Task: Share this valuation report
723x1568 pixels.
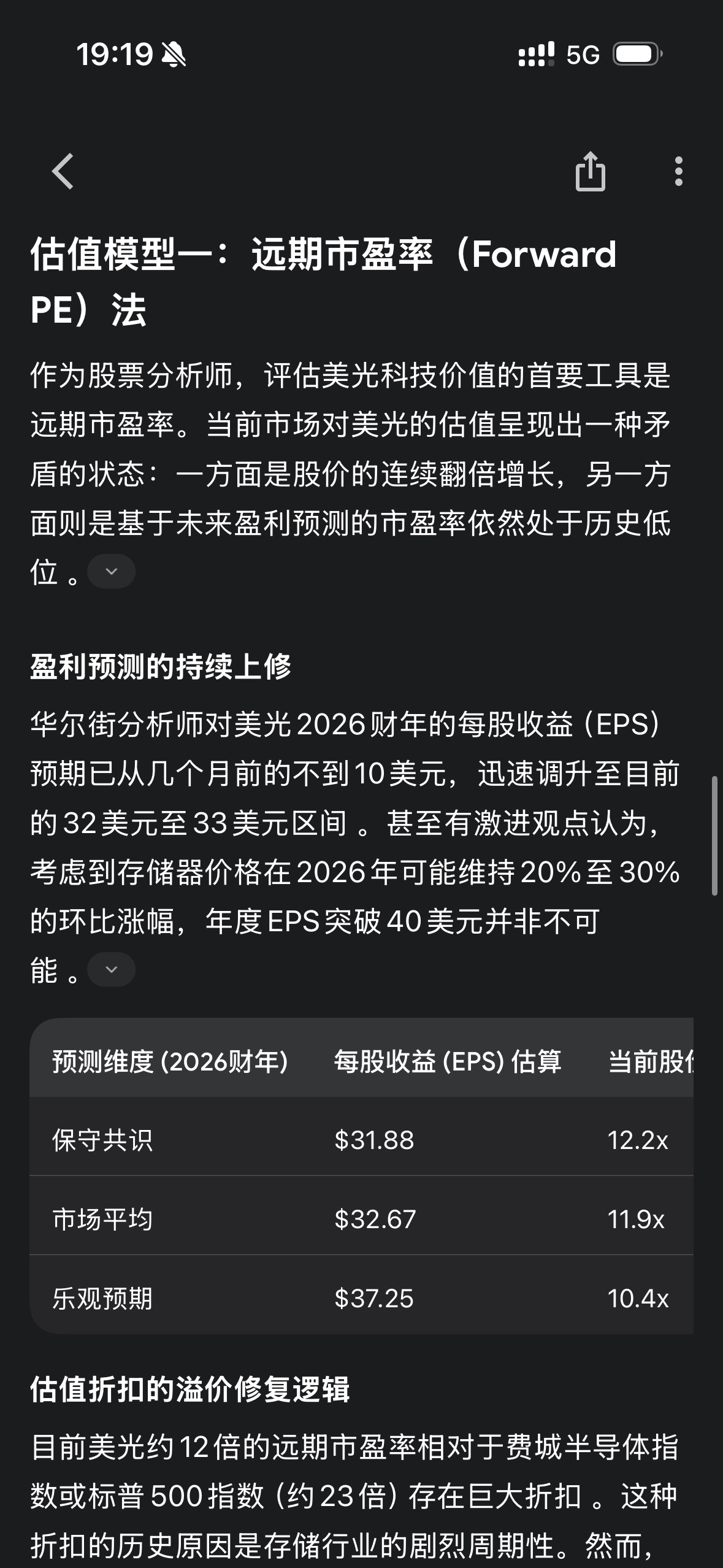Action: click(x=590, y=172)
